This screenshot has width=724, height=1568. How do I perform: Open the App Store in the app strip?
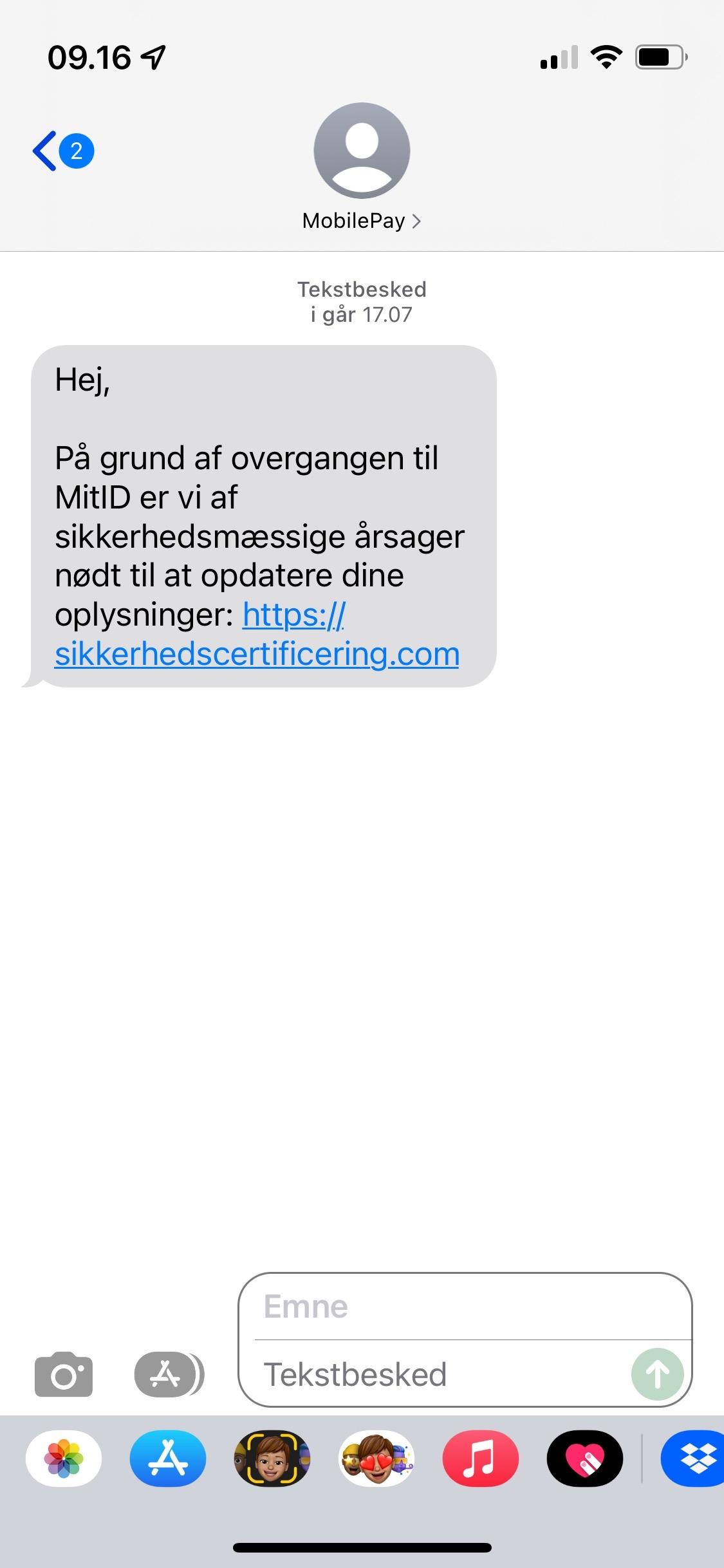pos(168,1459)
